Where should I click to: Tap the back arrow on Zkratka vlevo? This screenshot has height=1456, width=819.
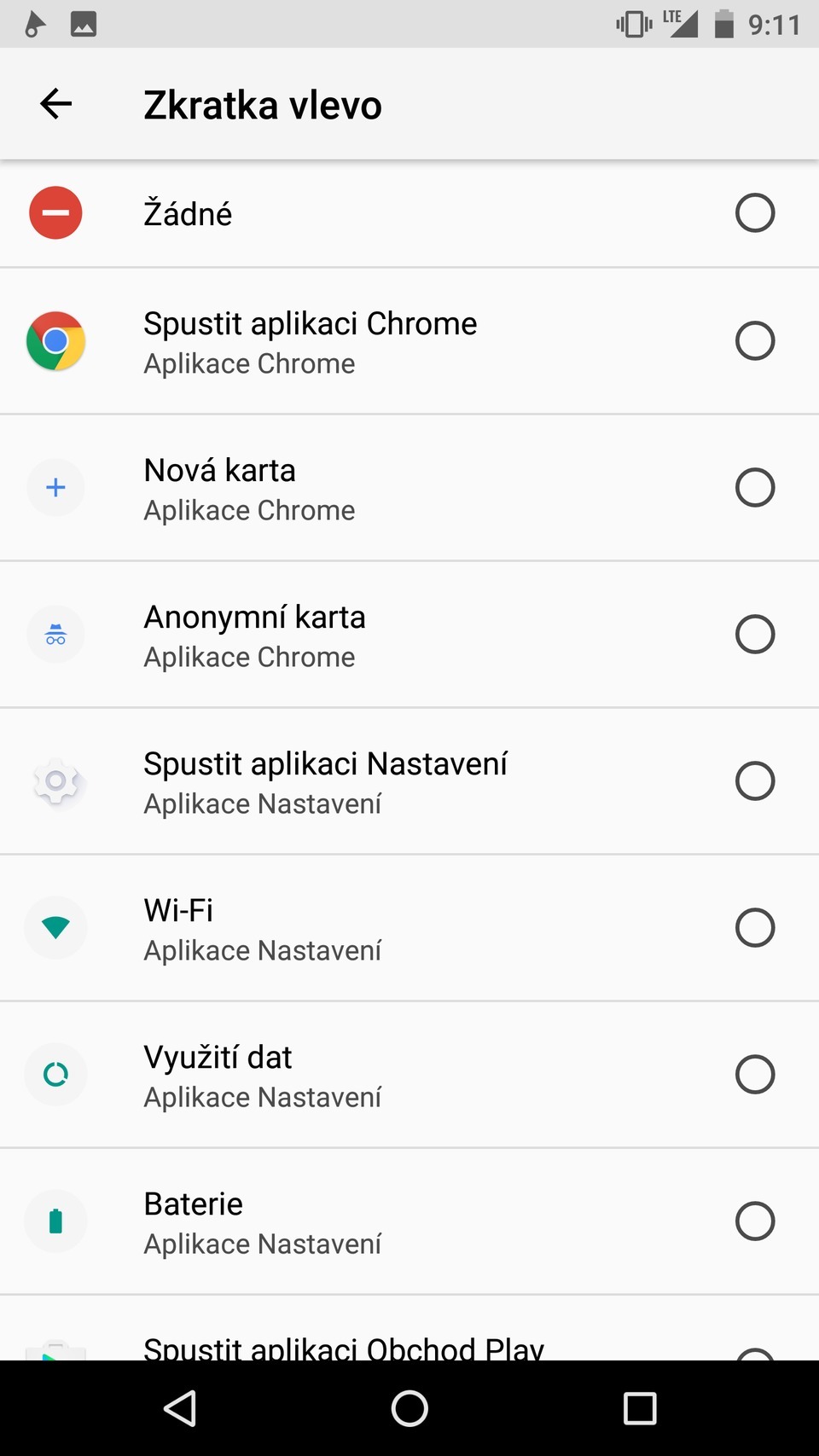(x=55, y=104)
